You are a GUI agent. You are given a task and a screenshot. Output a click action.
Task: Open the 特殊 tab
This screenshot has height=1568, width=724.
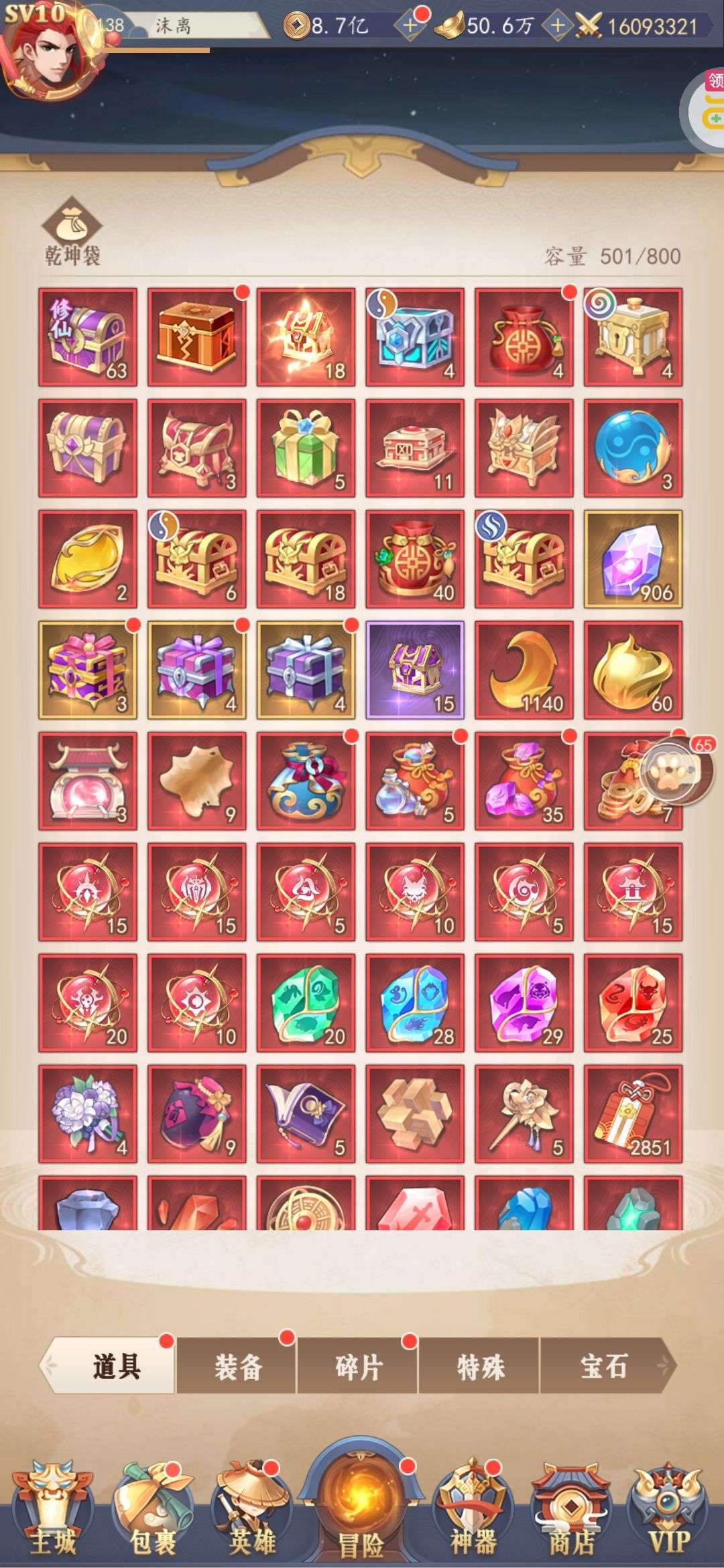point(479,1366)
